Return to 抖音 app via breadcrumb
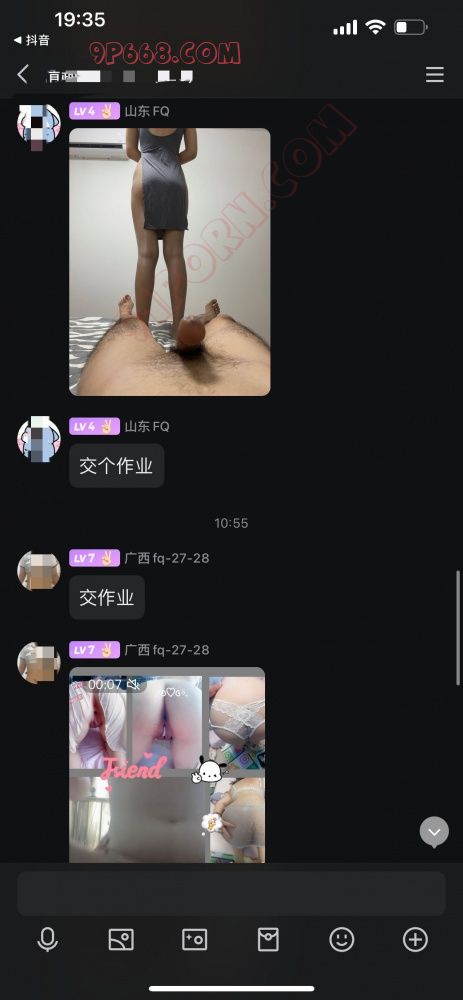Viewport: 463px width, 1000px height. pyautogui.click(x=31, y=40)
